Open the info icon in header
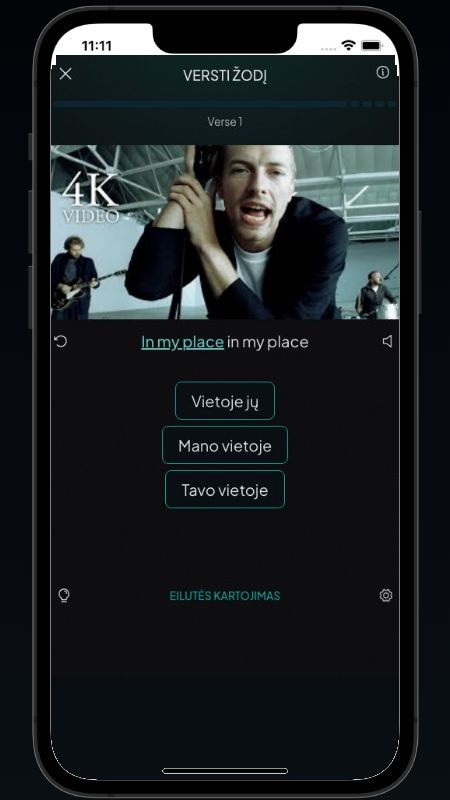Screen dimensions: 450x800 (x=383, y=72)
